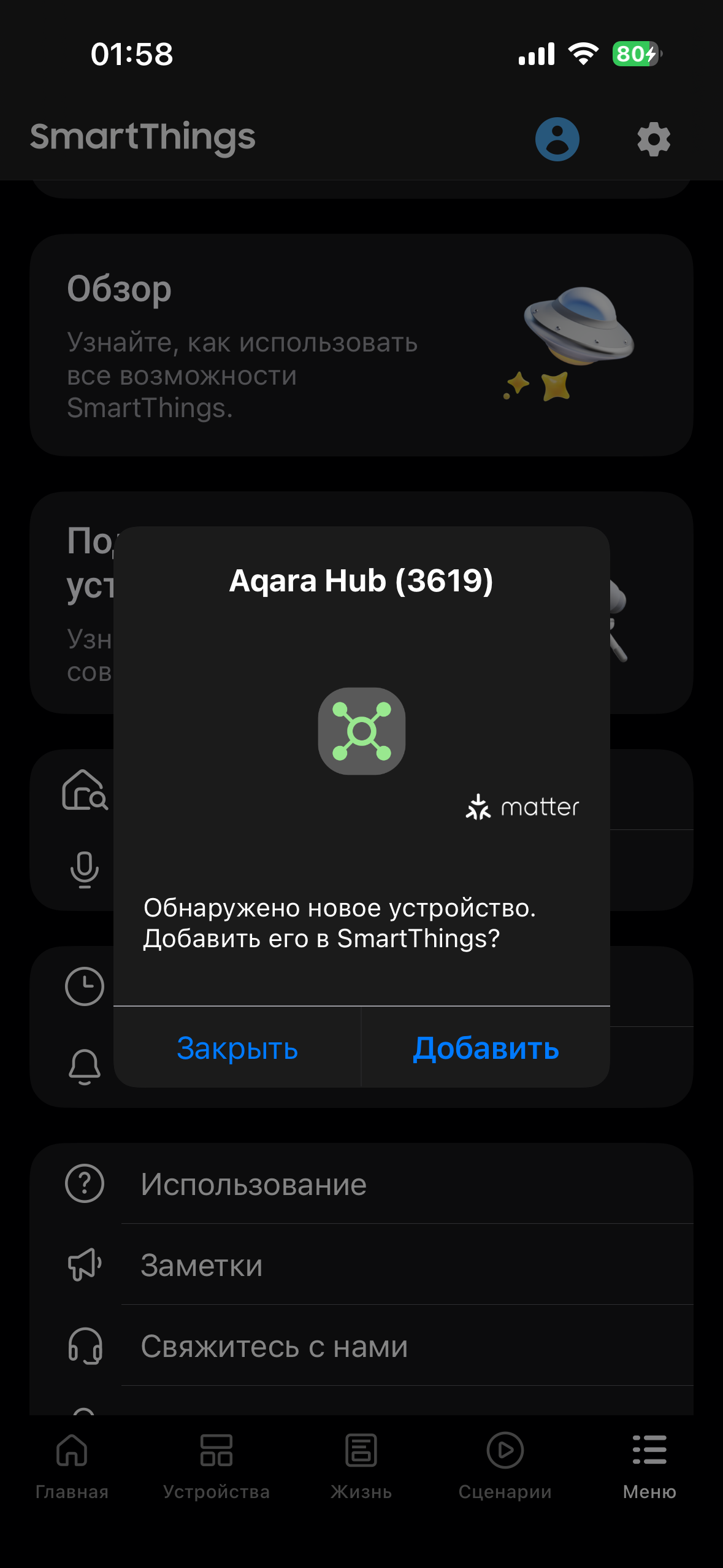Open the settings gear
Viewport: 723px width, 1568px height.
tap(654, 139)
